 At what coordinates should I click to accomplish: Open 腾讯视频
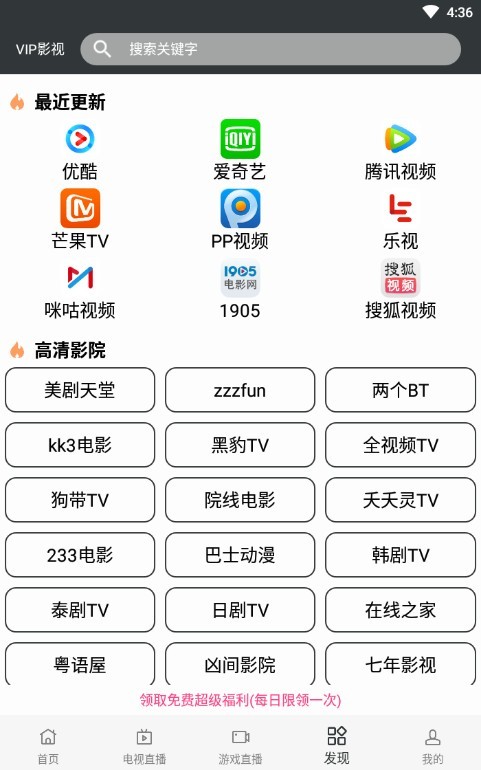[400, 151]
